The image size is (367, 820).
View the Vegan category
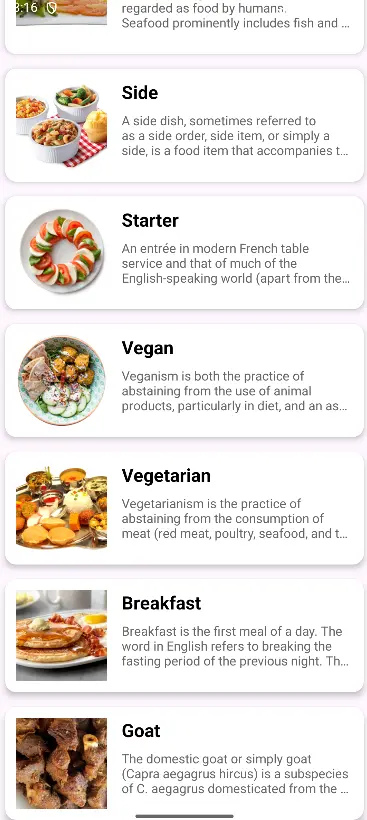click(x=184, y=381)
